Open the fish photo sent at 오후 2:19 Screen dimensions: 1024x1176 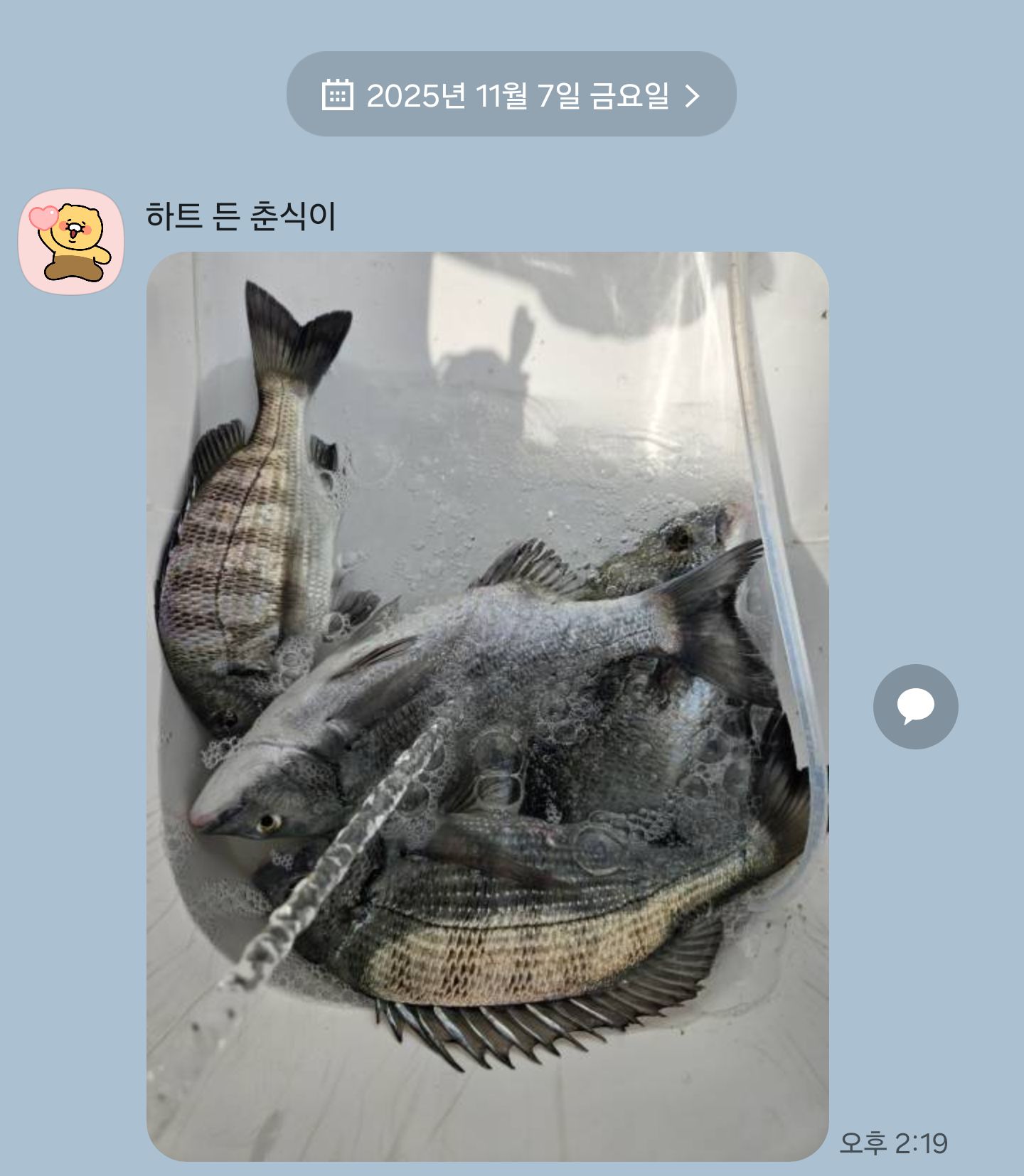point(487,705)
